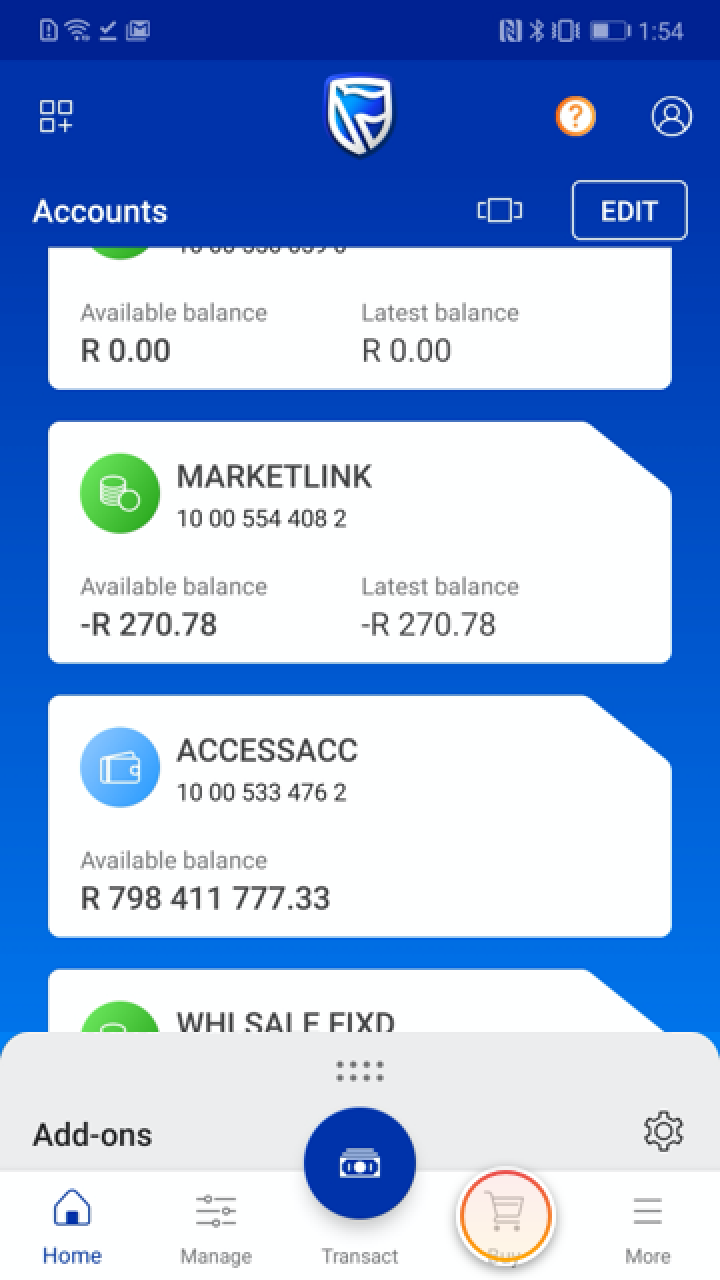Viewport: 720px width, 1280px height.
Task: Switch accounts to carousel view
Action: pos(500,210)
